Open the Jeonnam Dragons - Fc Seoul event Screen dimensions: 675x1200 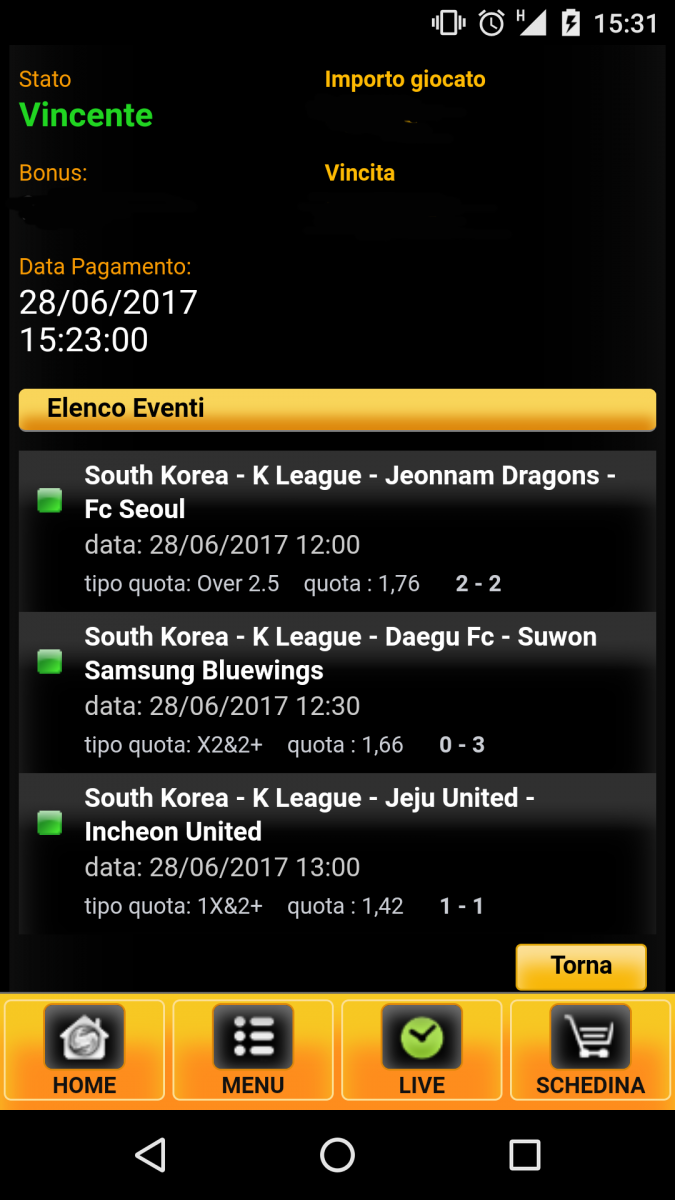(337, 531)
